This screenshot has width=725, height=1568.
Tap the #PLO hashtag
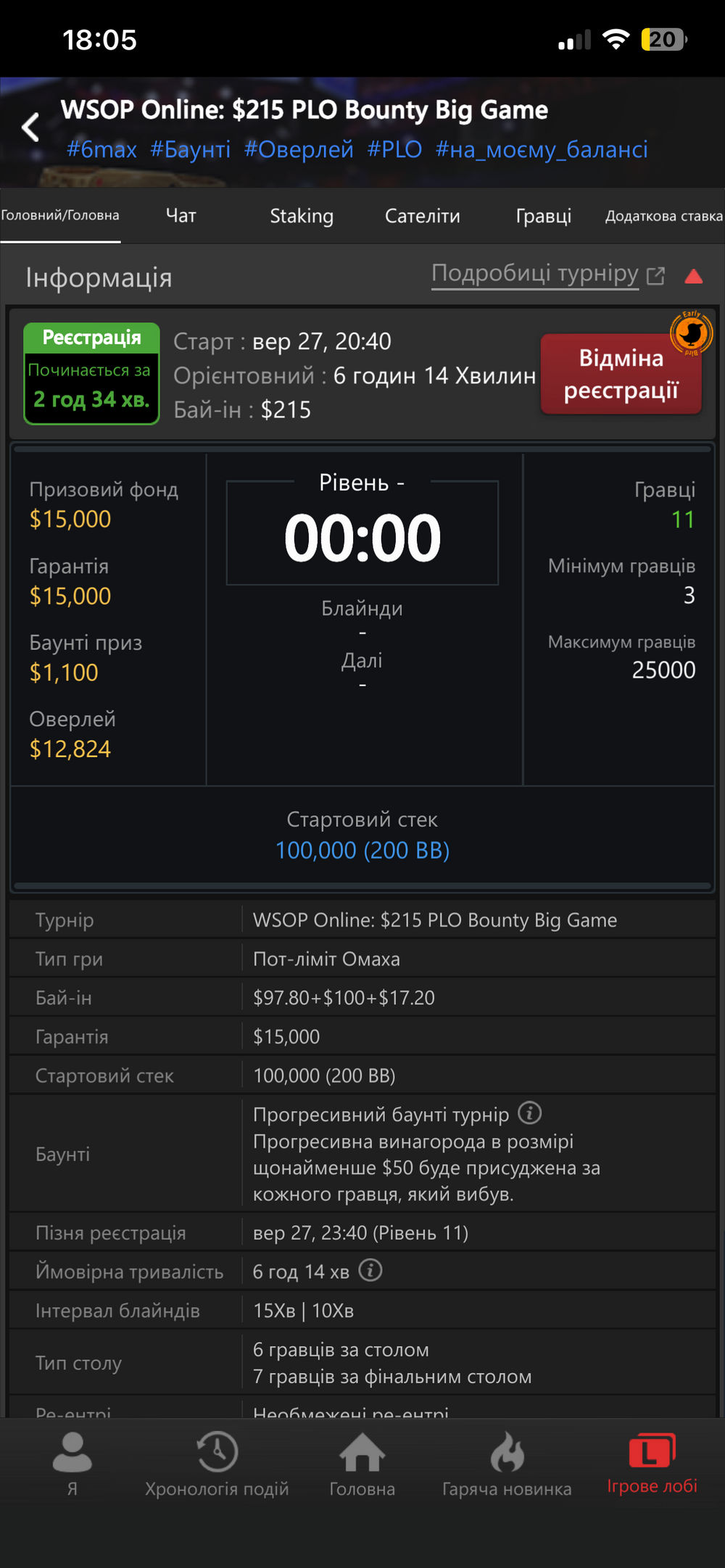(x=394, y=149)
